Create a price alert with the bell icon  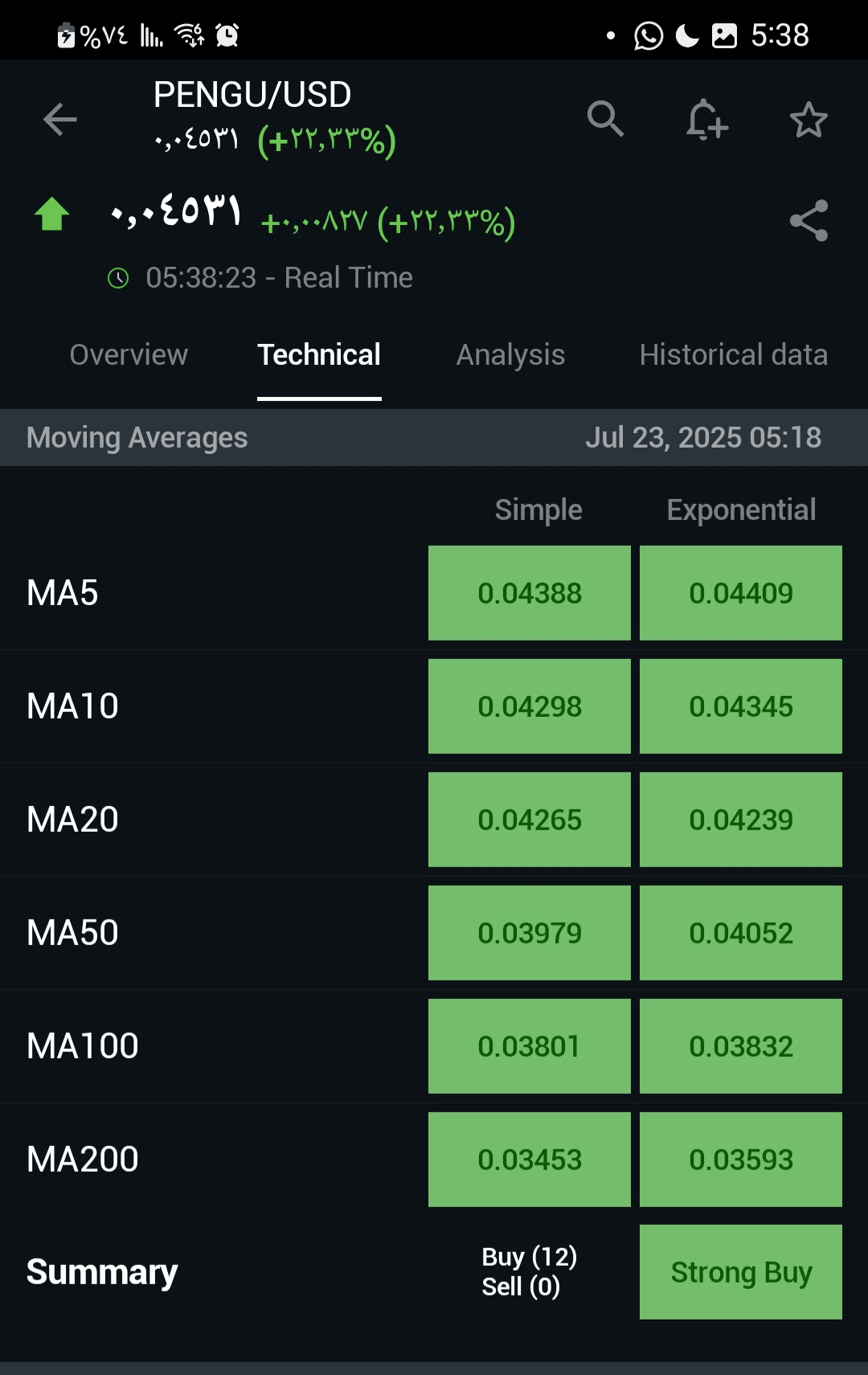coord(706,120)
